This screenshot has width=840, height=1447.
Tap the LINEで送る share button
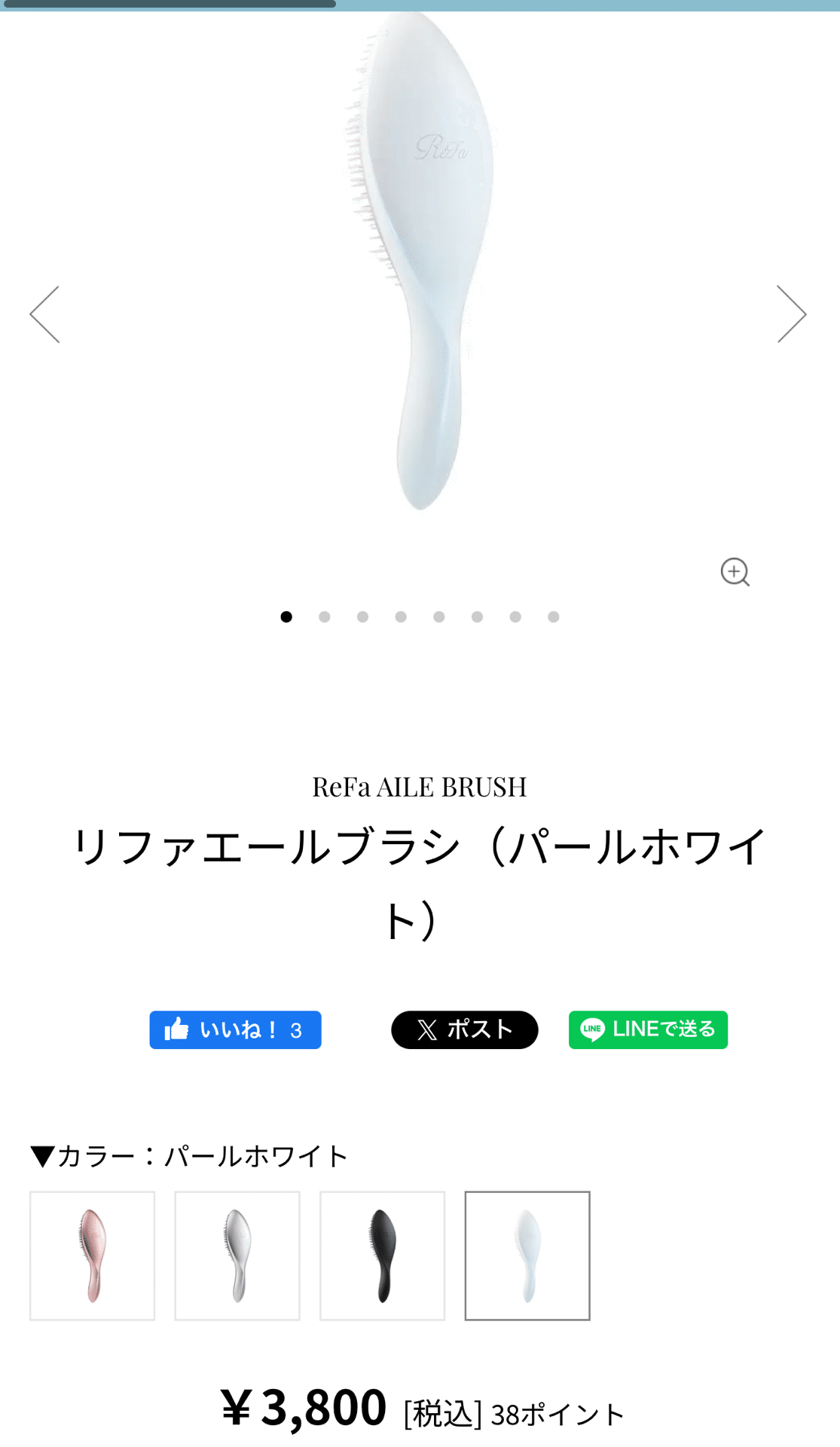[648, 1029]
